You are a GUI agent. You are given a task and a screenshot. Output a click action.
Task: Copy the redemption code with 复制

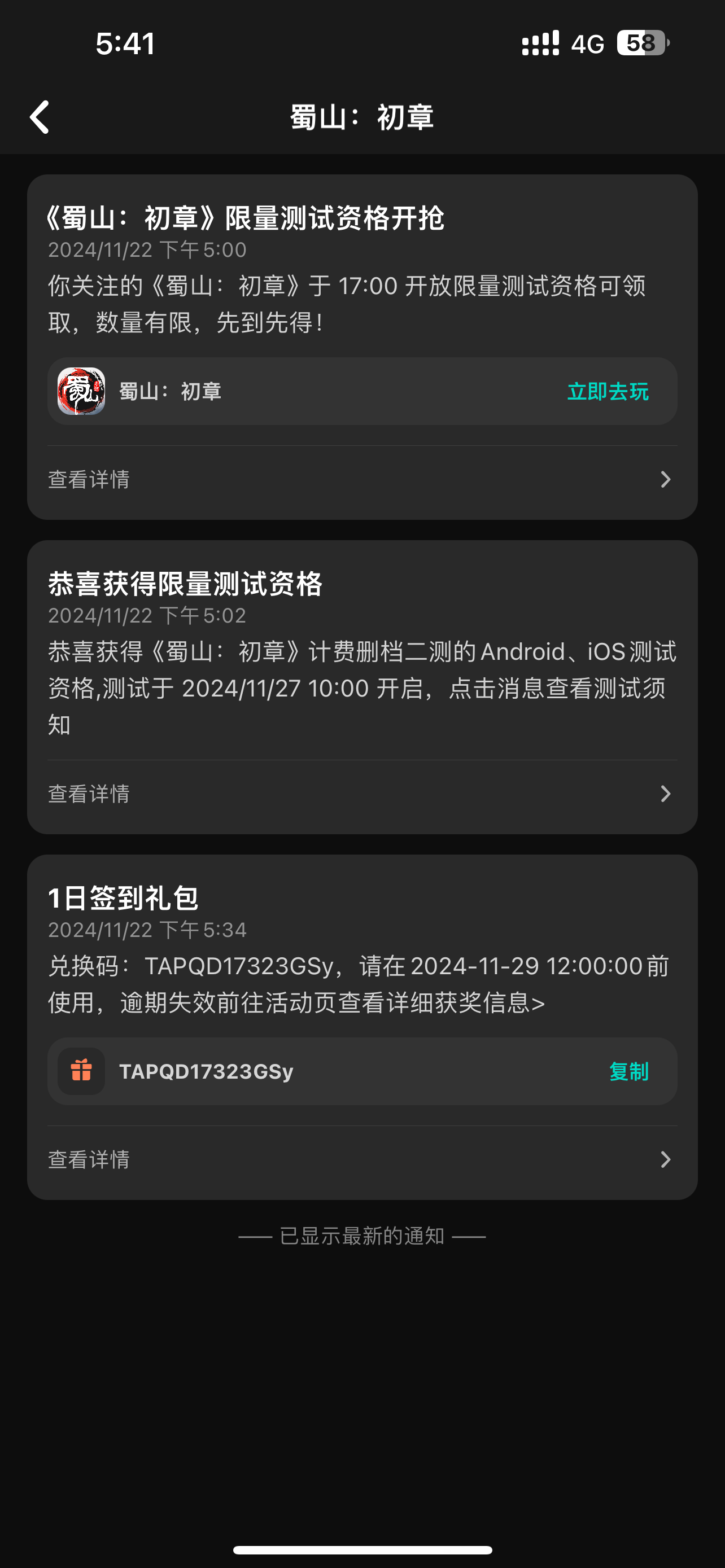pos(629,1071)
